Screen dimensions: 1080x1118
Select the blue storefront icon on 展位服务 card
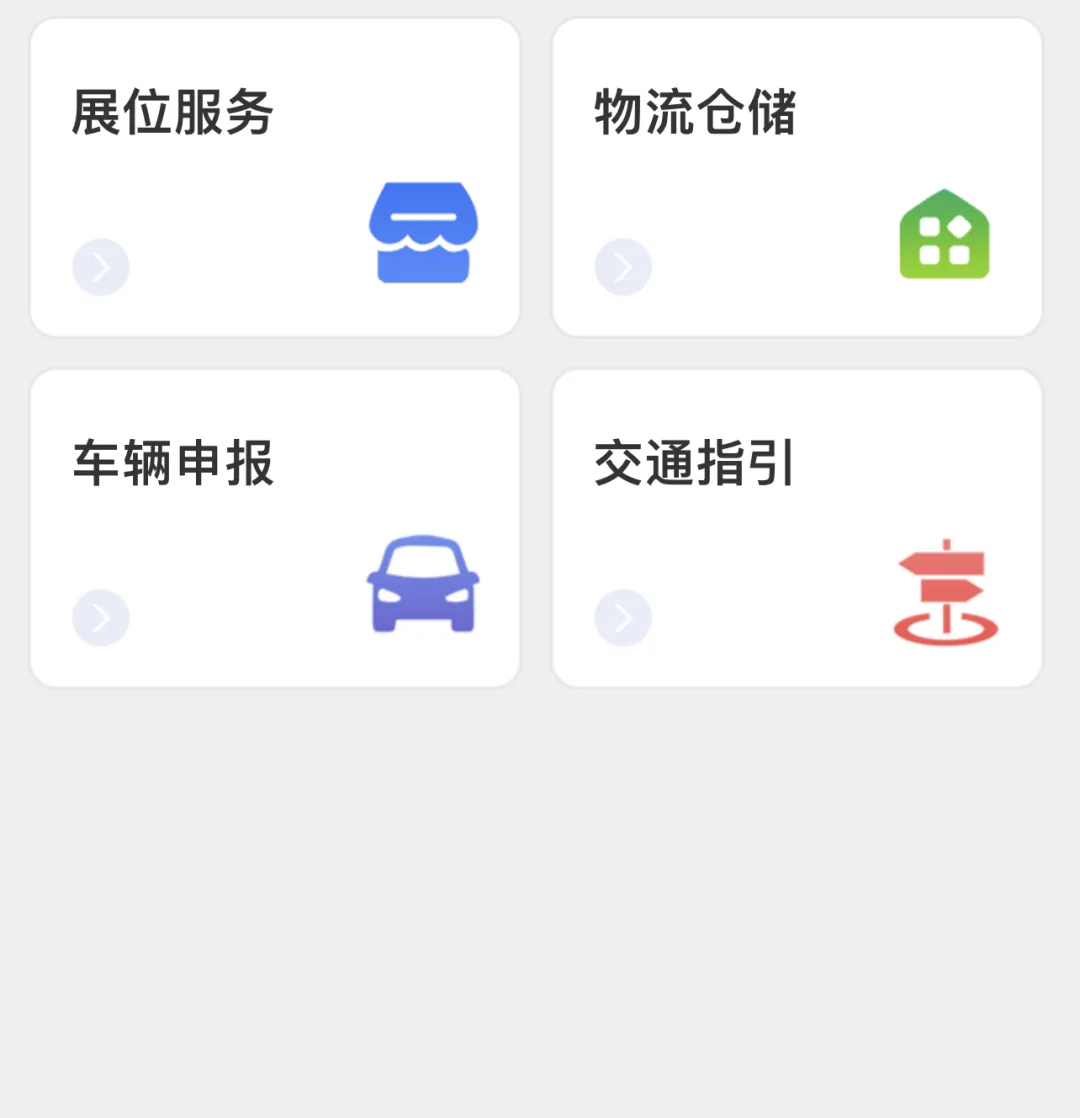(x=423, y=233)
